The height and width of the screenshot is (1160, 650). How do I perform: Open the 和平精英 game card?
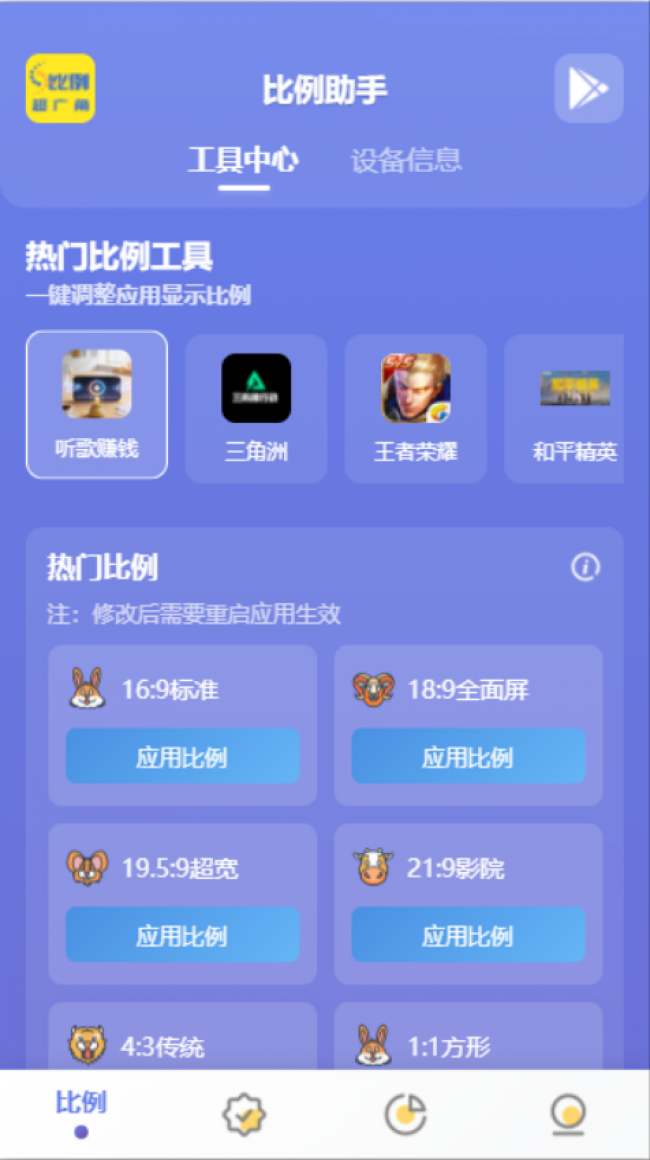[x=572, y=409]
